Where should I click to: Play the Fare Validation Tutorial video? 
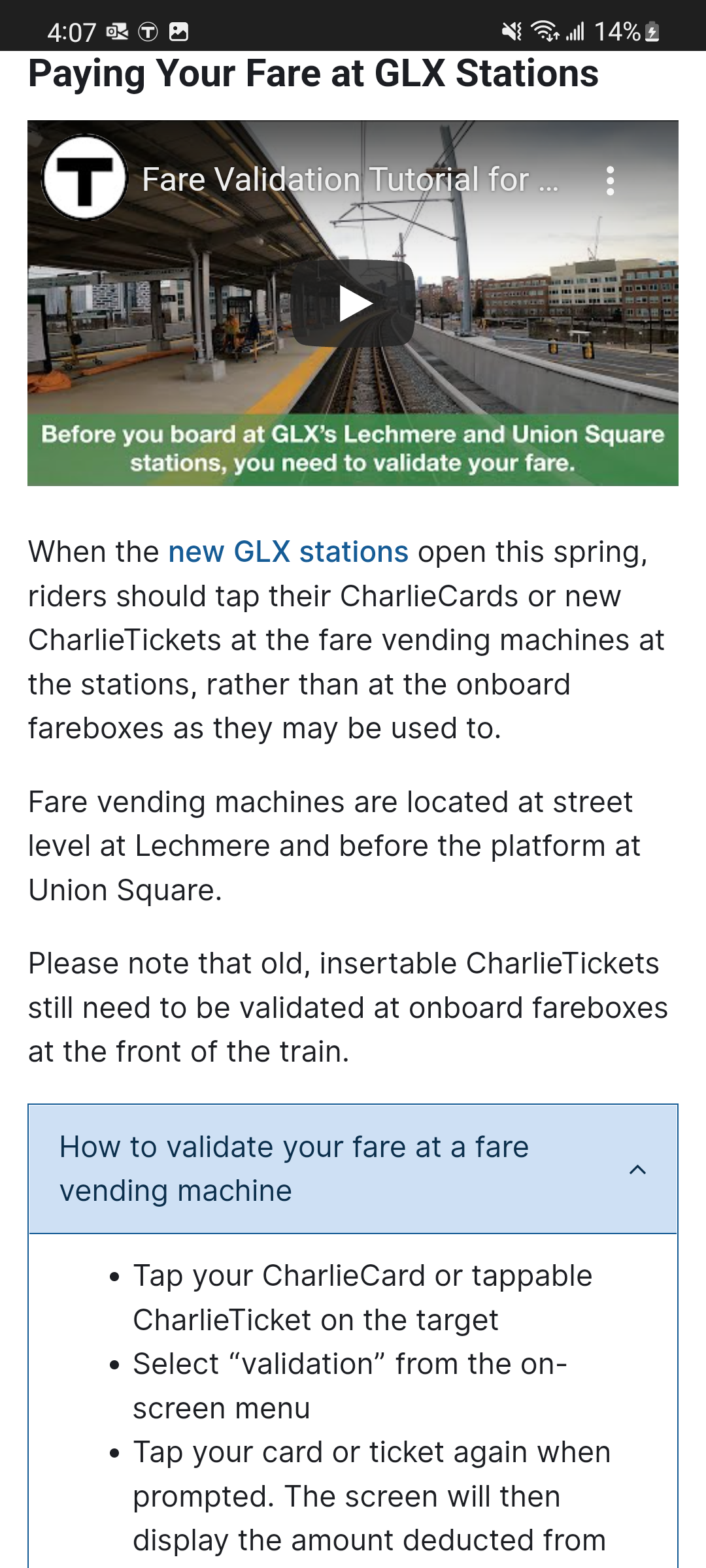pos(353,303)
